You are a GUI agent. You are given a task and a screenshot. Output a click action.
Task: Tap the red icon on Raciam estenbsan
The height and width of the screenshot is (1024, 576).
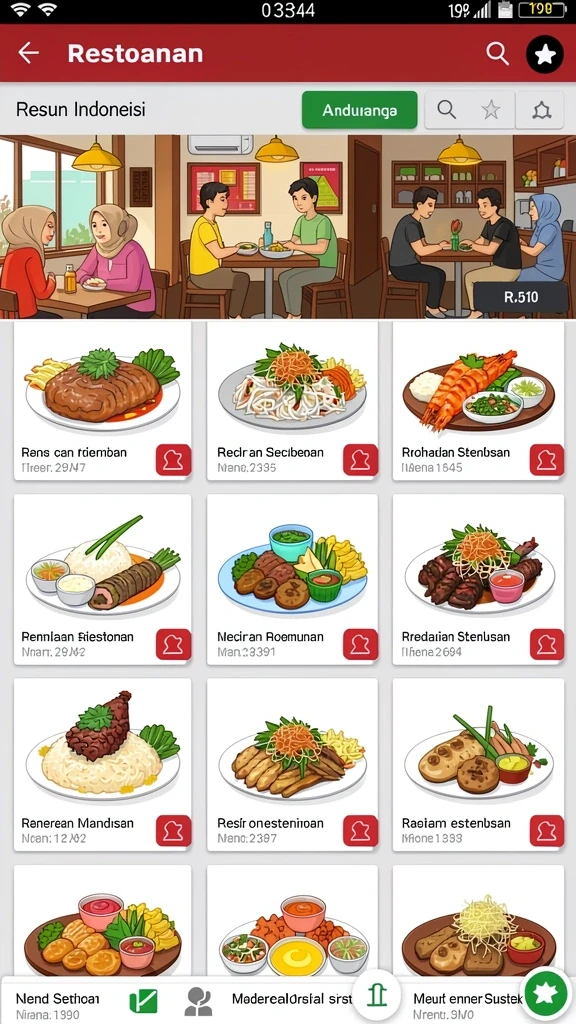pos(547,831)
